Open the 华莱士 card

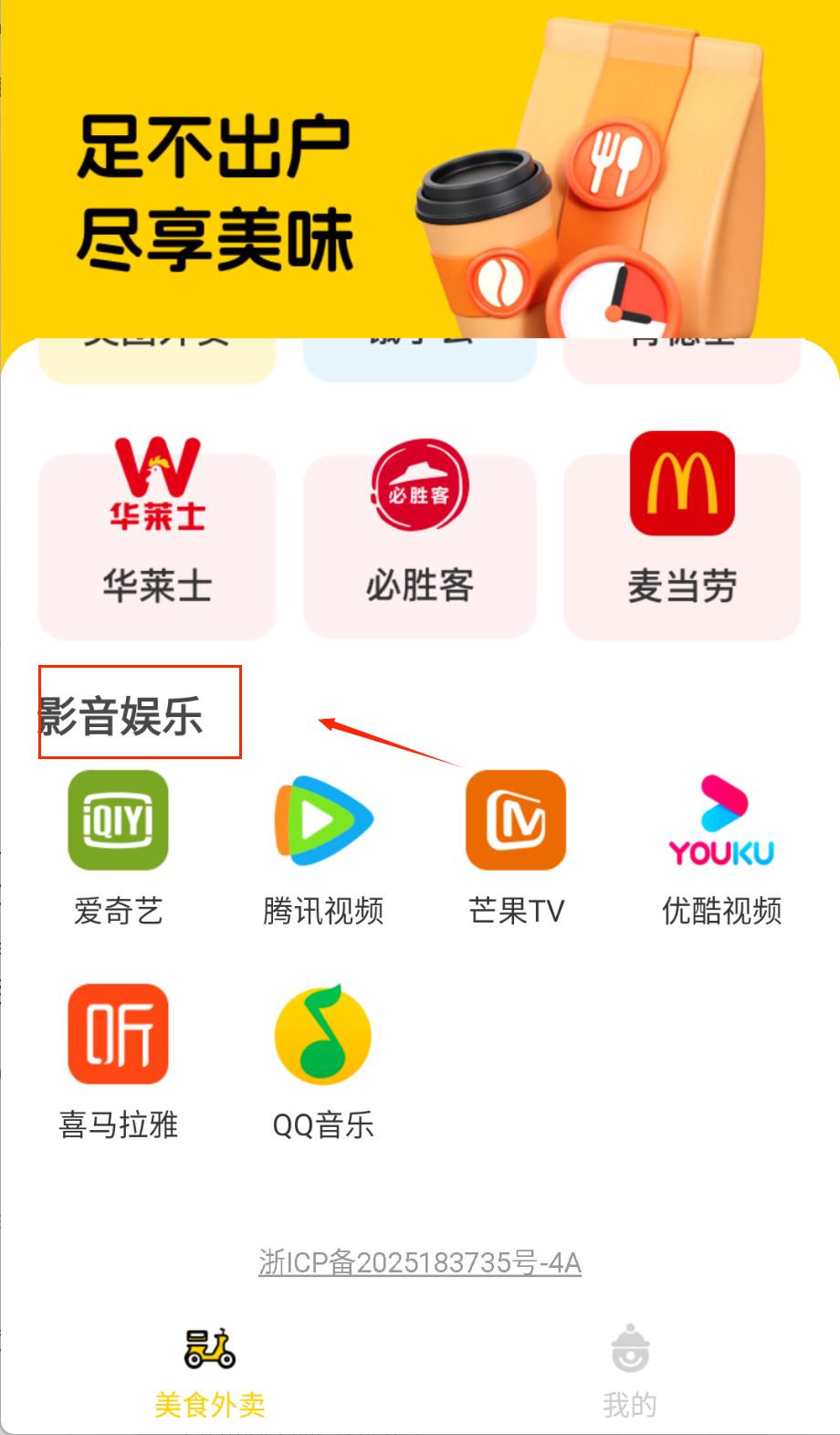157,545
